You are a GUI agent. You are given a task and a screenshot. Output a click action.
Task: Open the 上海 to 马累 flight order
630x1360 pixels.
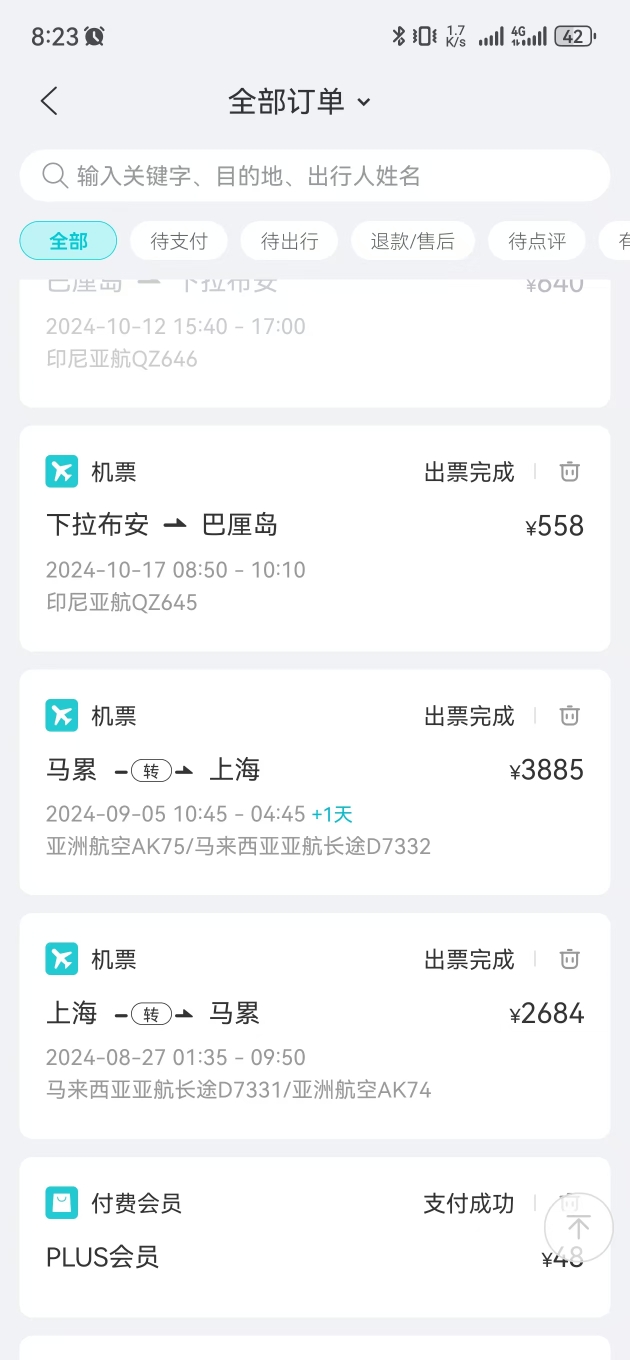point(315,1026)
